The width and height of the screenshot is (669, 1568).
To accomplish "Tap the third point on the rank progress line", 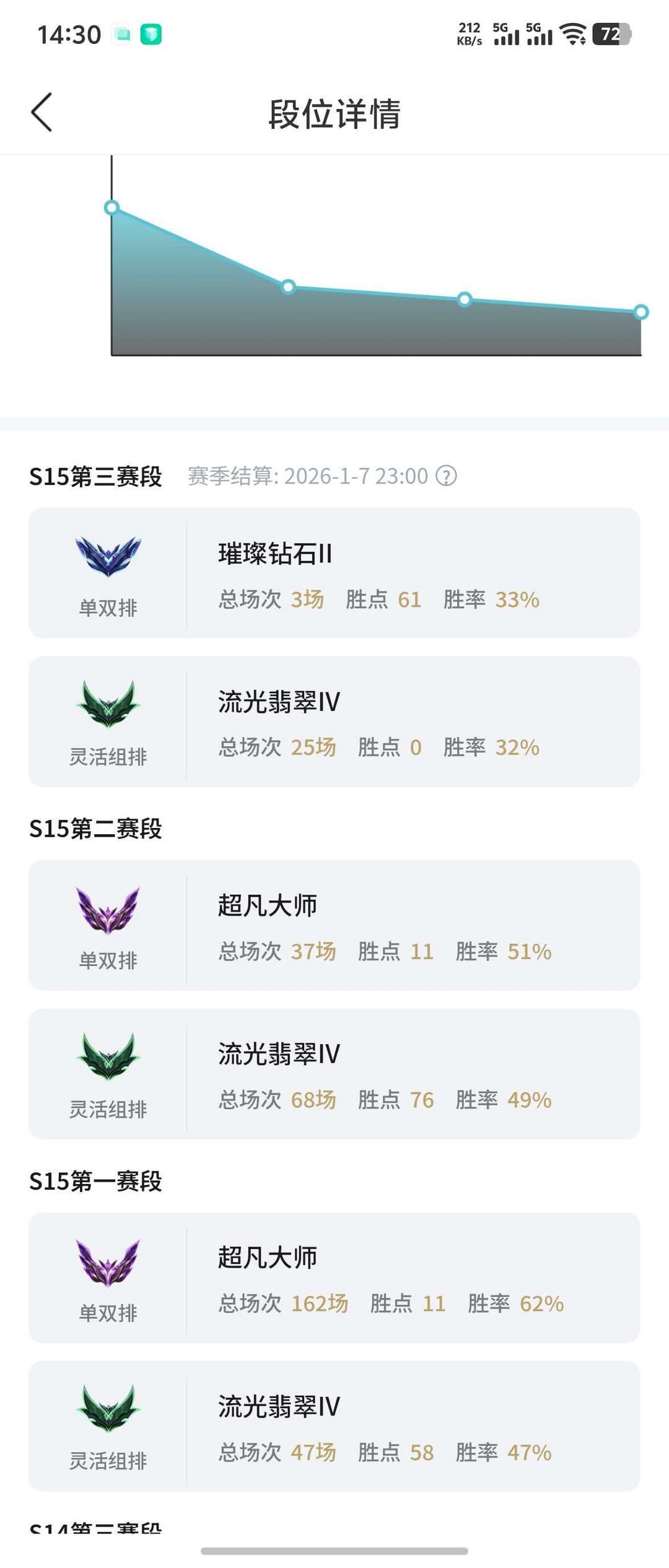I will (465, 298).
